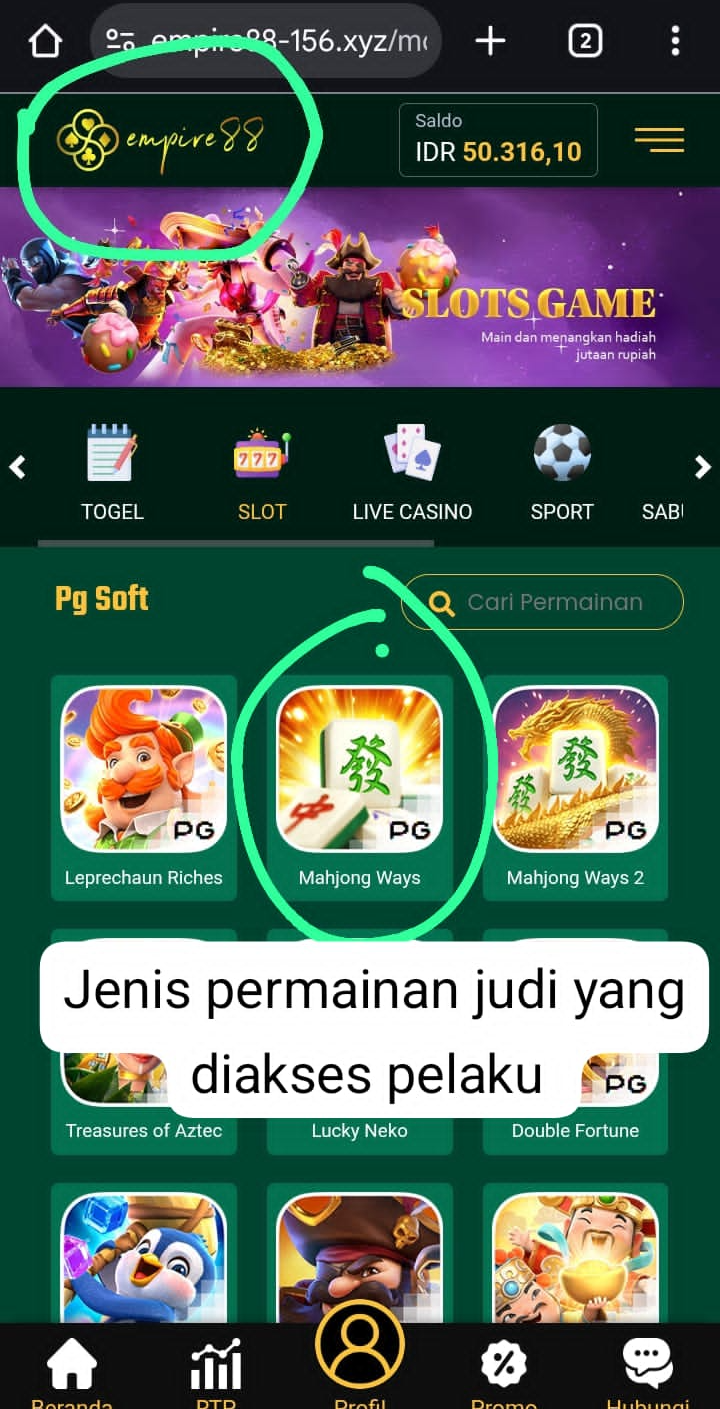Open the Leprechaun Riches game tile
The width and height of the screenshot is (720, 1409).
(144, 785)
